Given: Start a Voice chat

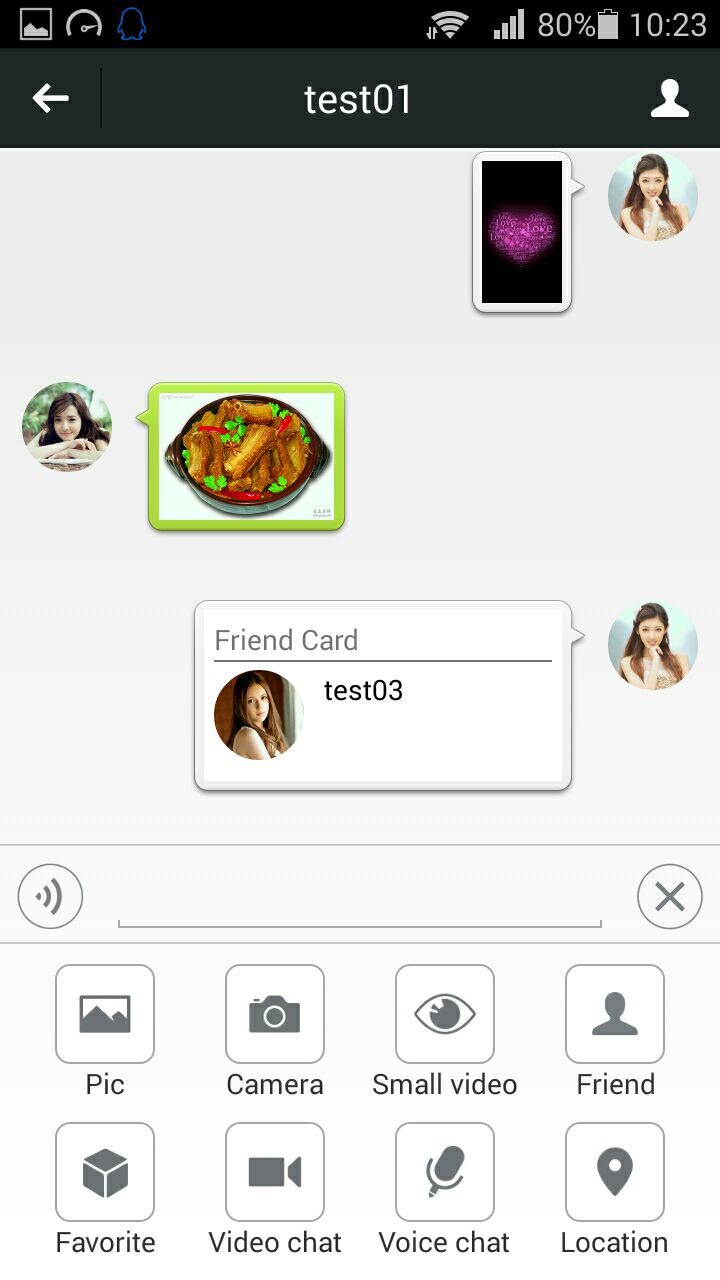Looking at the screenshot, I should point(445,1172).
